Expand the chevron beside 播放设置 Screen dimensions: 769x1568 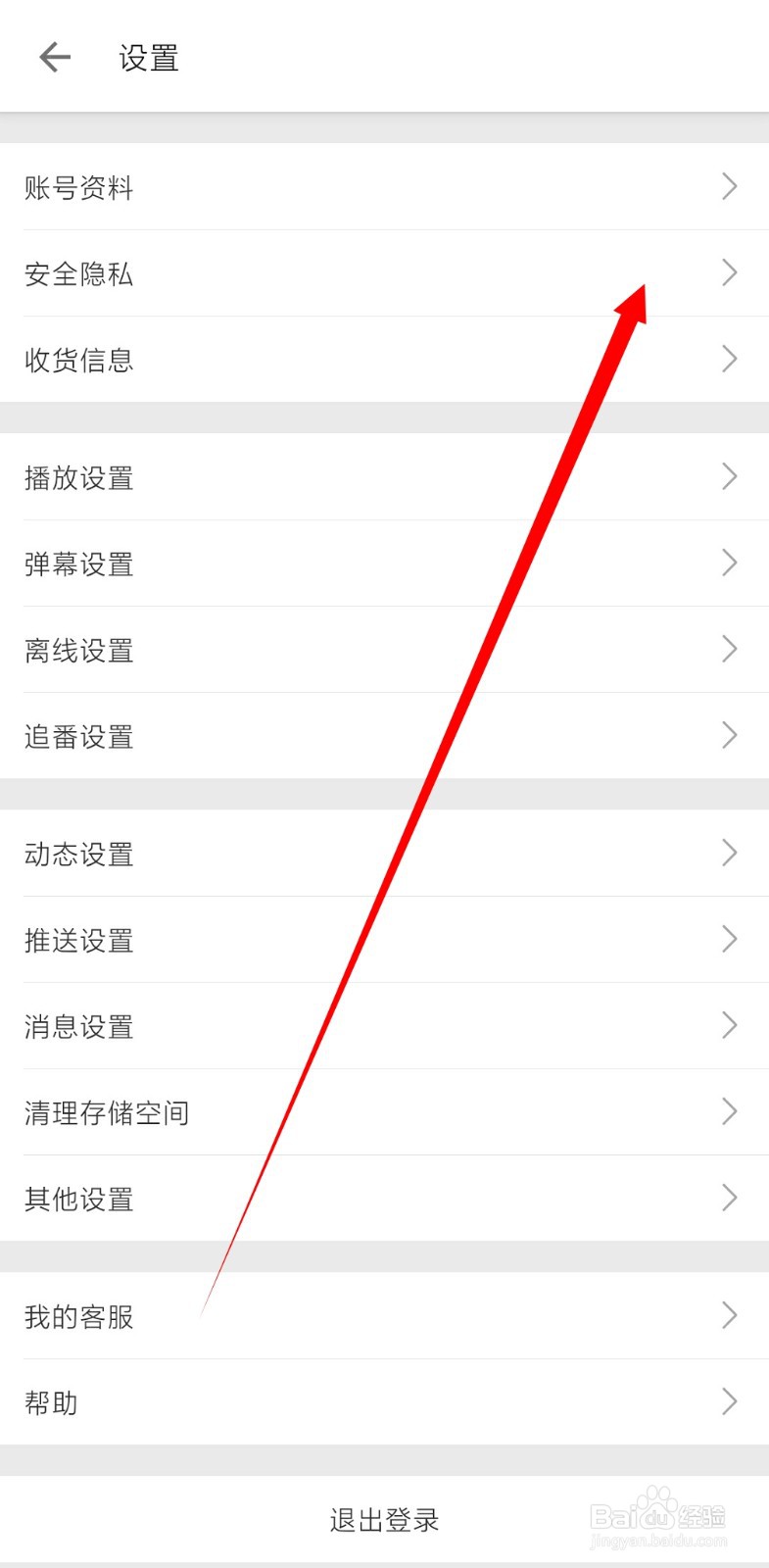pyautogui.click(x=729, y=477)
